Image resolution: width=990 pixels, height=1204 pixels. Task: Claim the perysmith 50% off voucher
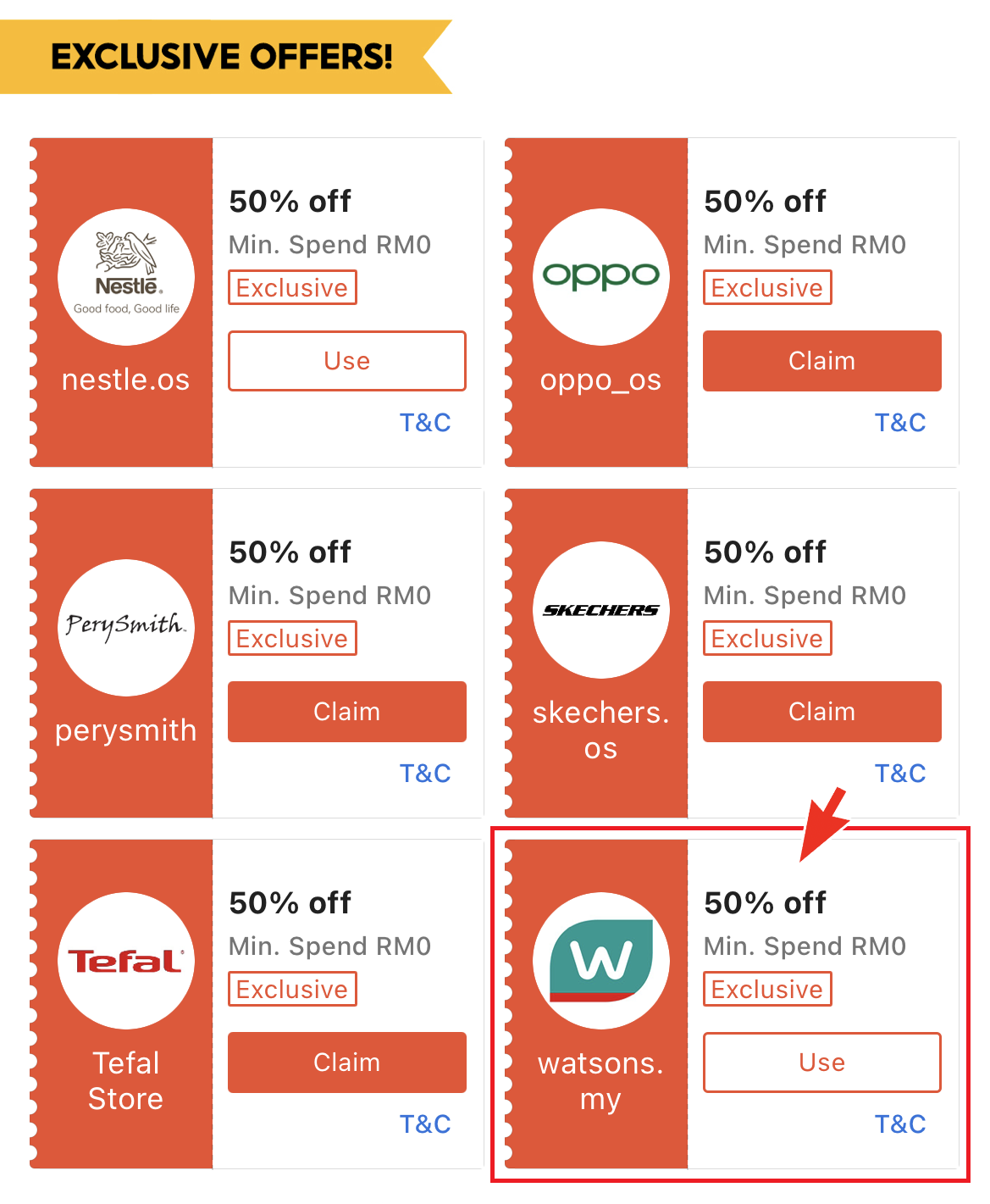tap(346, 712)
